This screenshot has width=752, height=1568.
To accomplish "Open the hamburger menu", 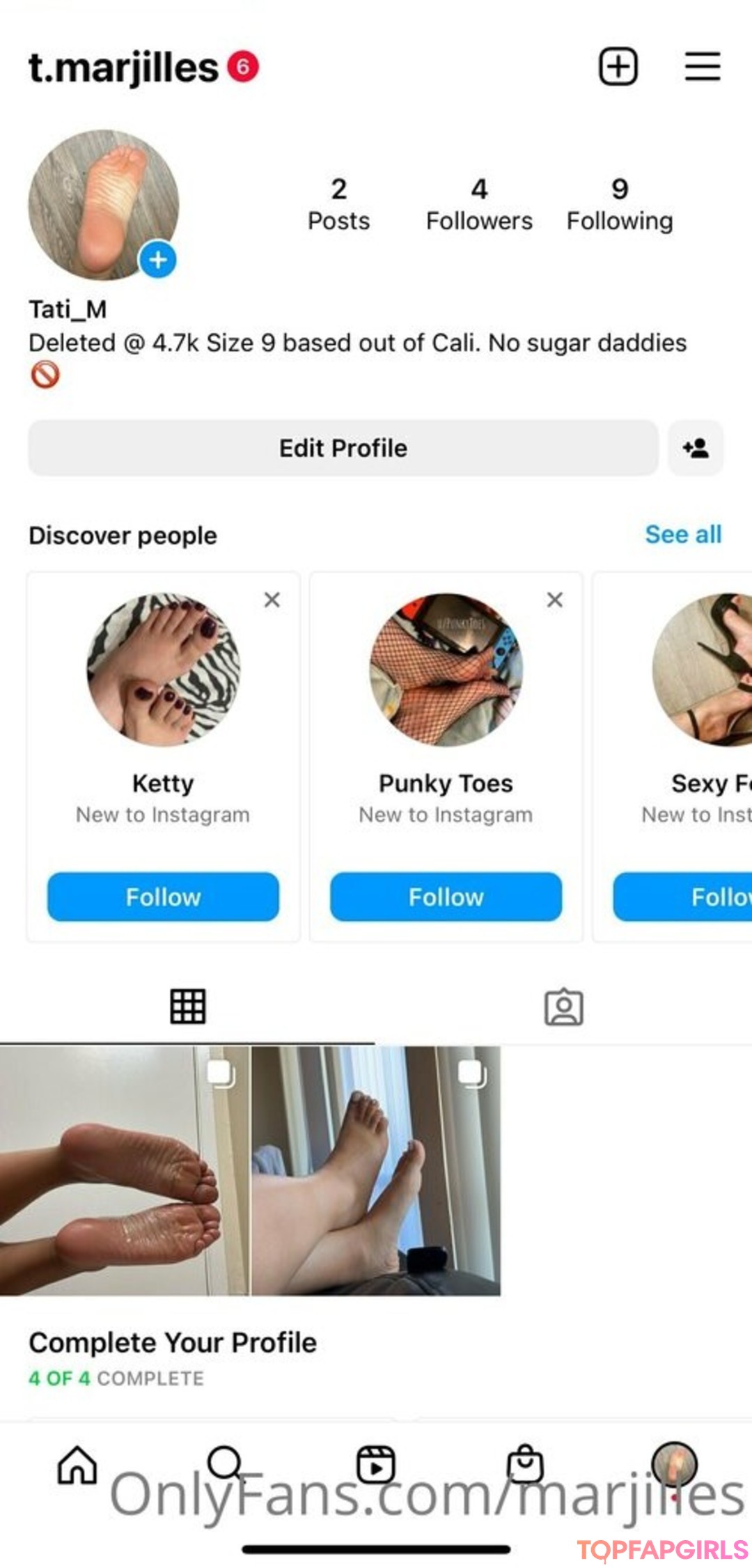I will click(x=702, y=67).
